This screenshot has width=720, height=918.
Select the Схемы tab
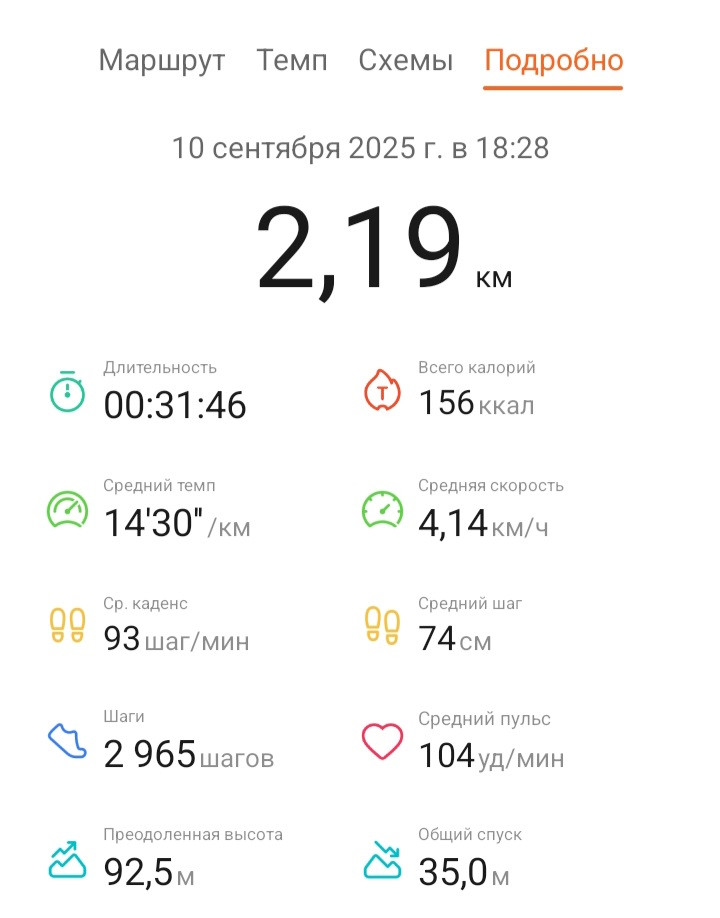pos(406,60)
